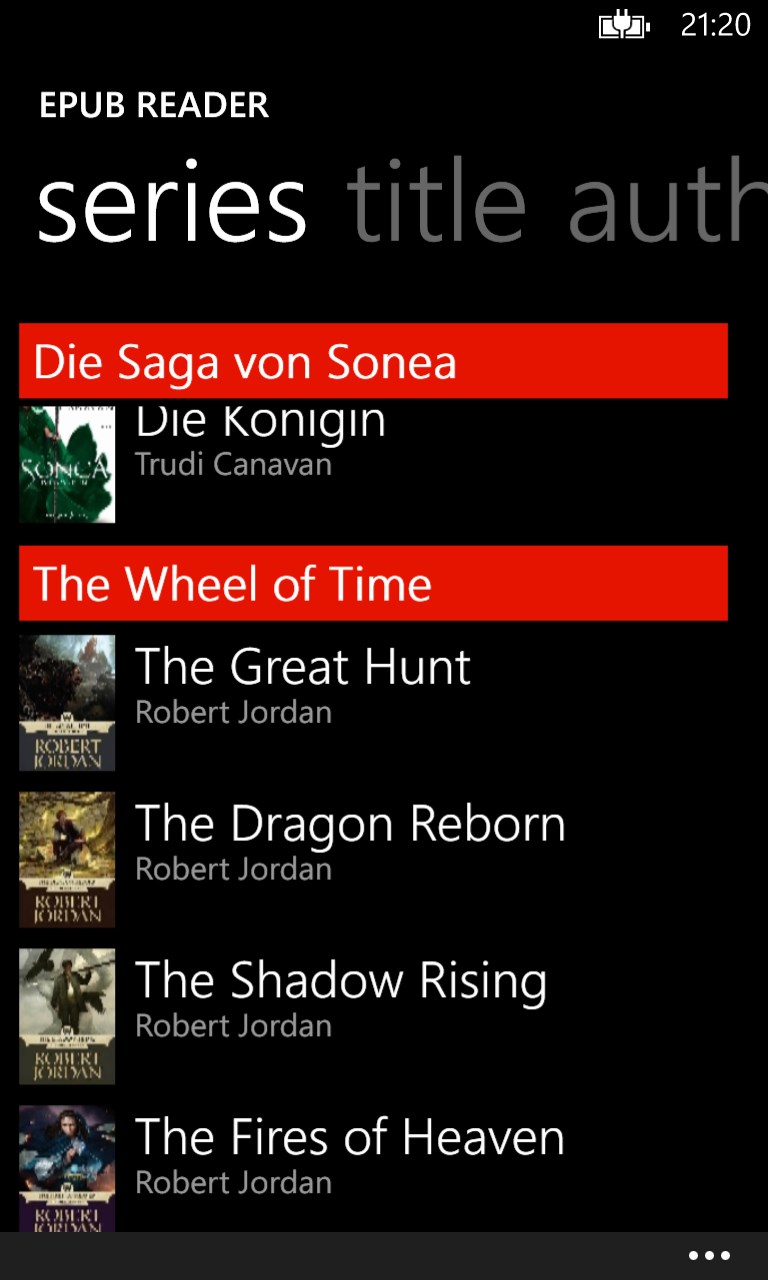Viewport: 768px width, 1280px height.
Task: Switch to the title pivot tab
Action: click(x=436, y=203)
